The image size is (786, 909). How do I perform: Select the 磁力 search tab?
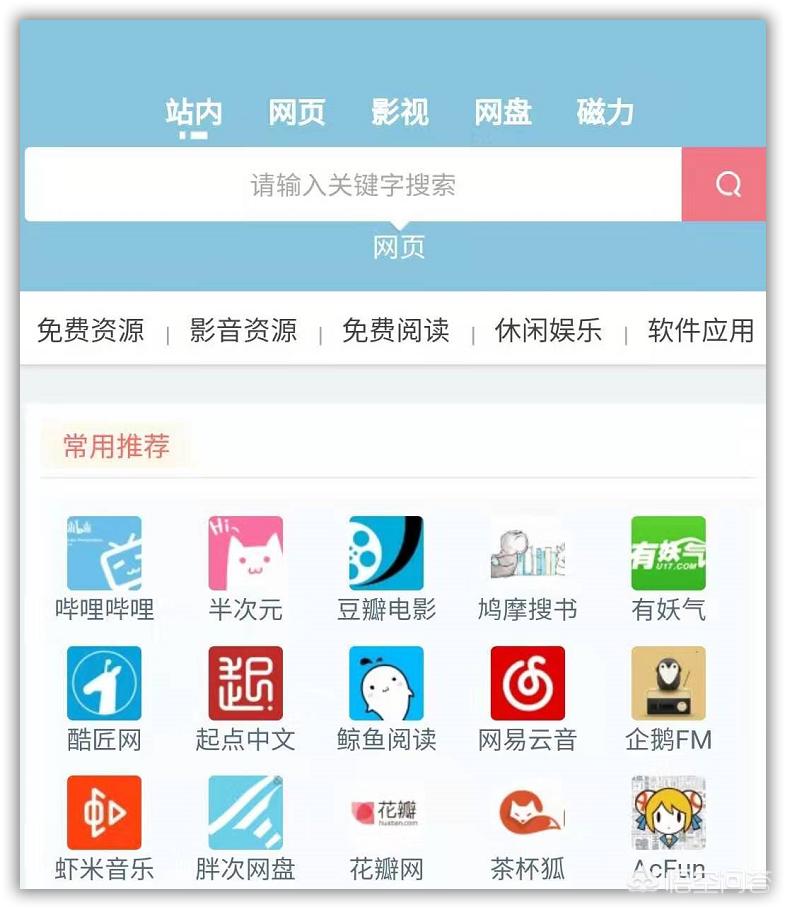[x=605, y=112]
